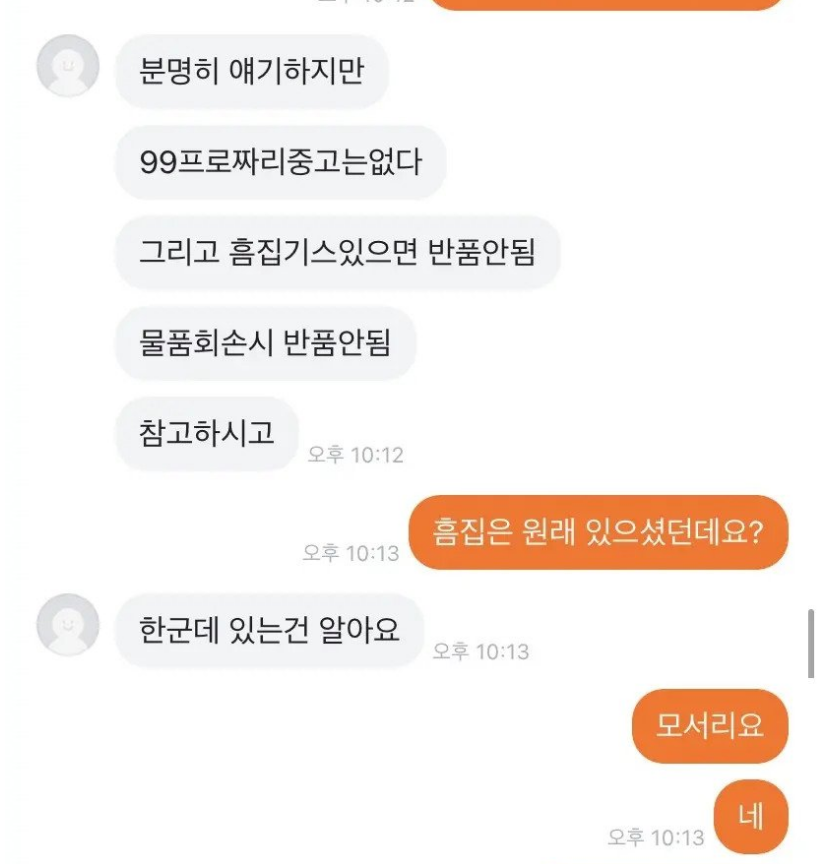Open profile avatar beside 한군데 있는건 알아요
This screenshot has width=818, height=864.
pyautogui.click(x=68, y=625)
